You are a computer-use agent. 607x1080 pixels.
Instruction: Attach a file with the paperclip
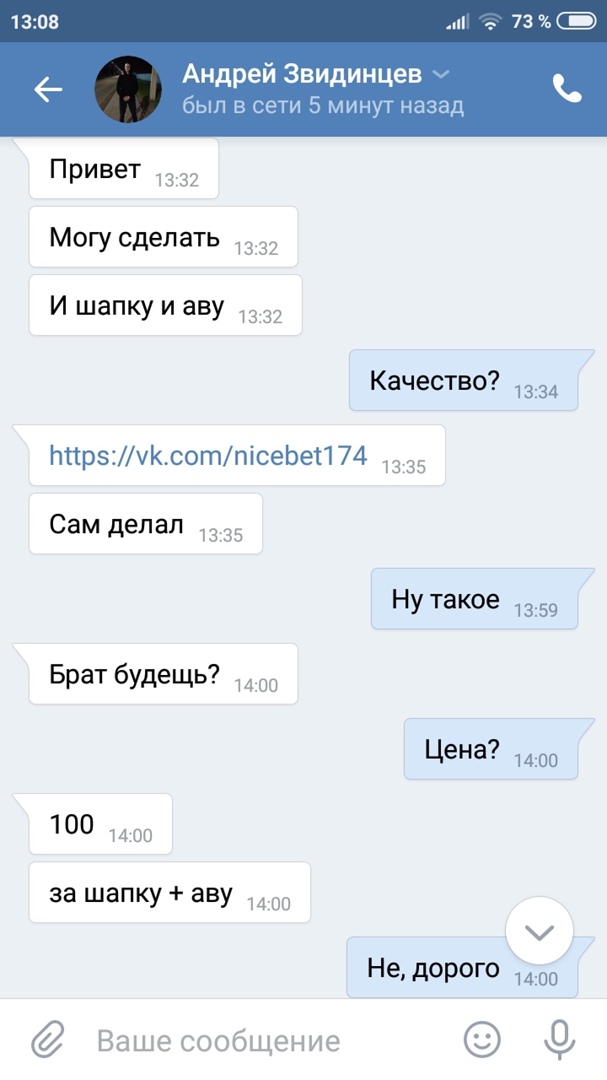(47, 1040)
